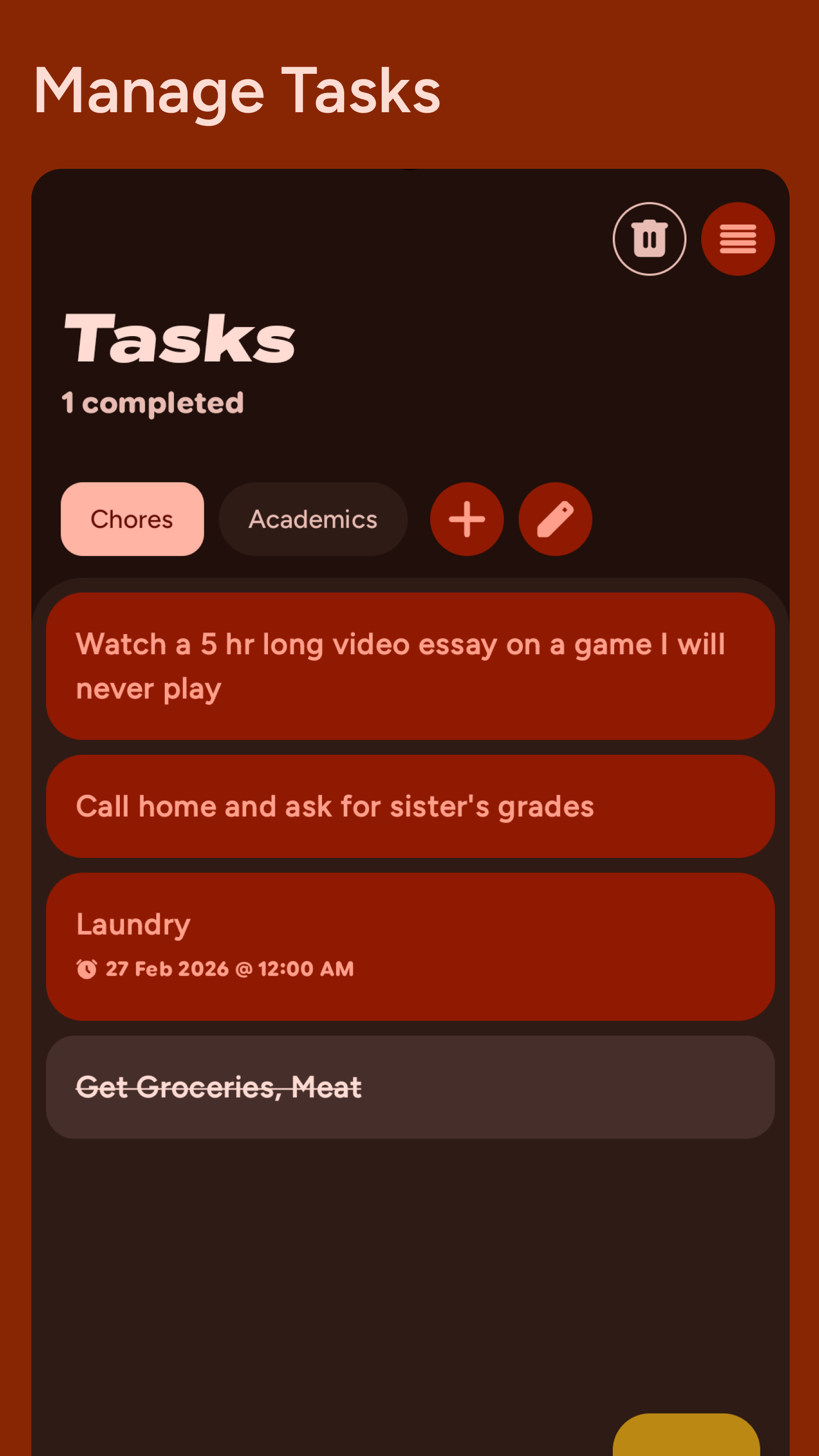Open the list menu icon
The image size is (819, 1456).
tap(738, 239)
